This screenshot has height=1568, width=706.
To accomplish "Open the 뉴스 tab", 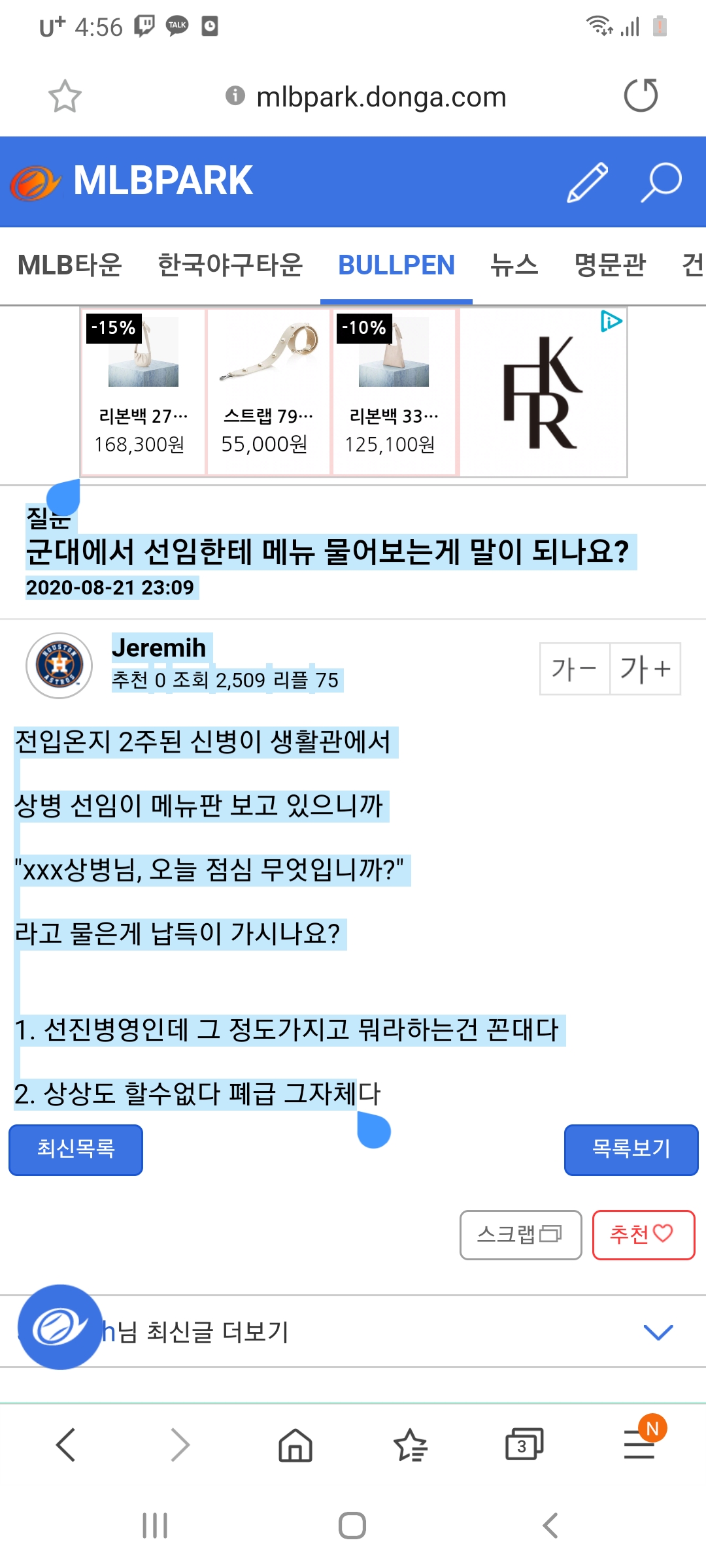I will [x=514, y=265].
